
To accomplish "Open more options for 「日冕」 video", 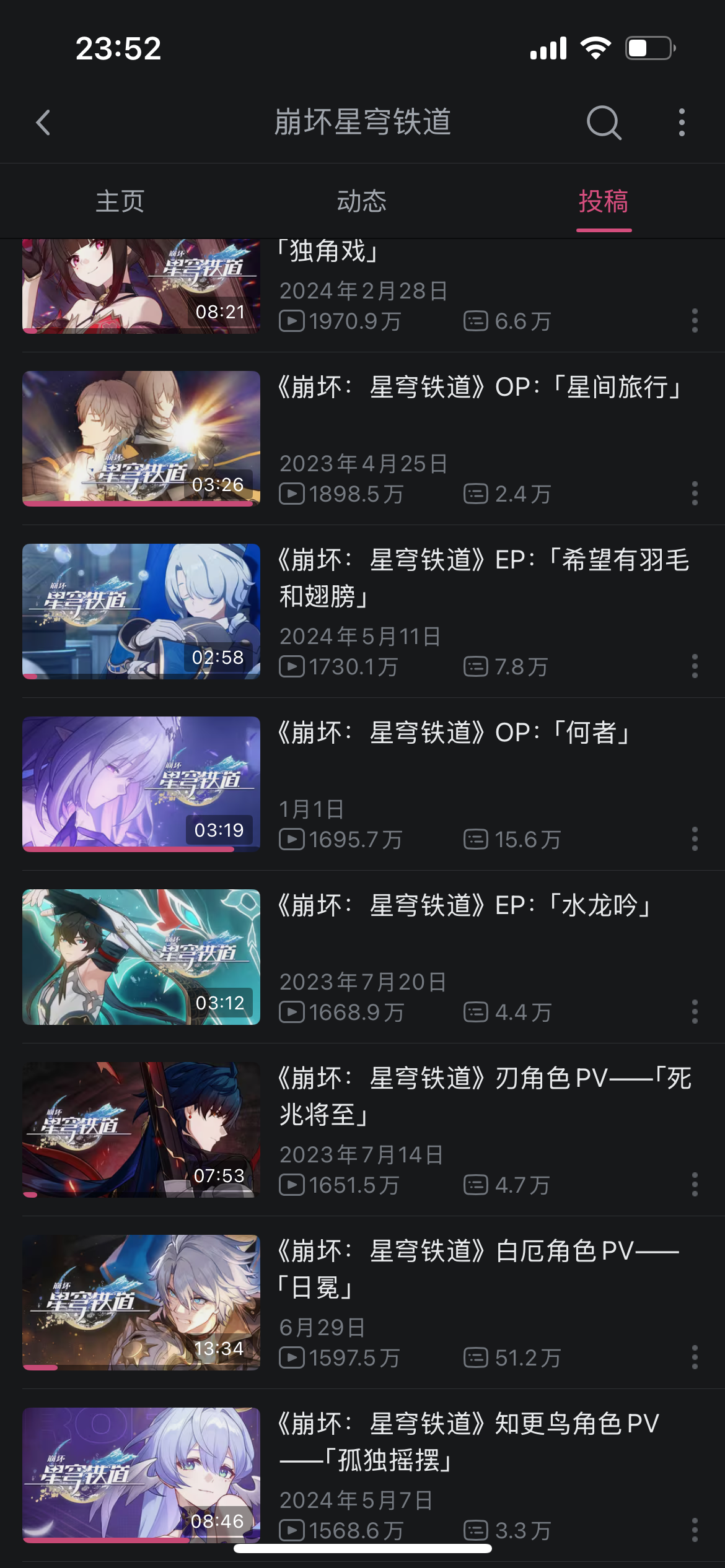I will [695, 1357].
